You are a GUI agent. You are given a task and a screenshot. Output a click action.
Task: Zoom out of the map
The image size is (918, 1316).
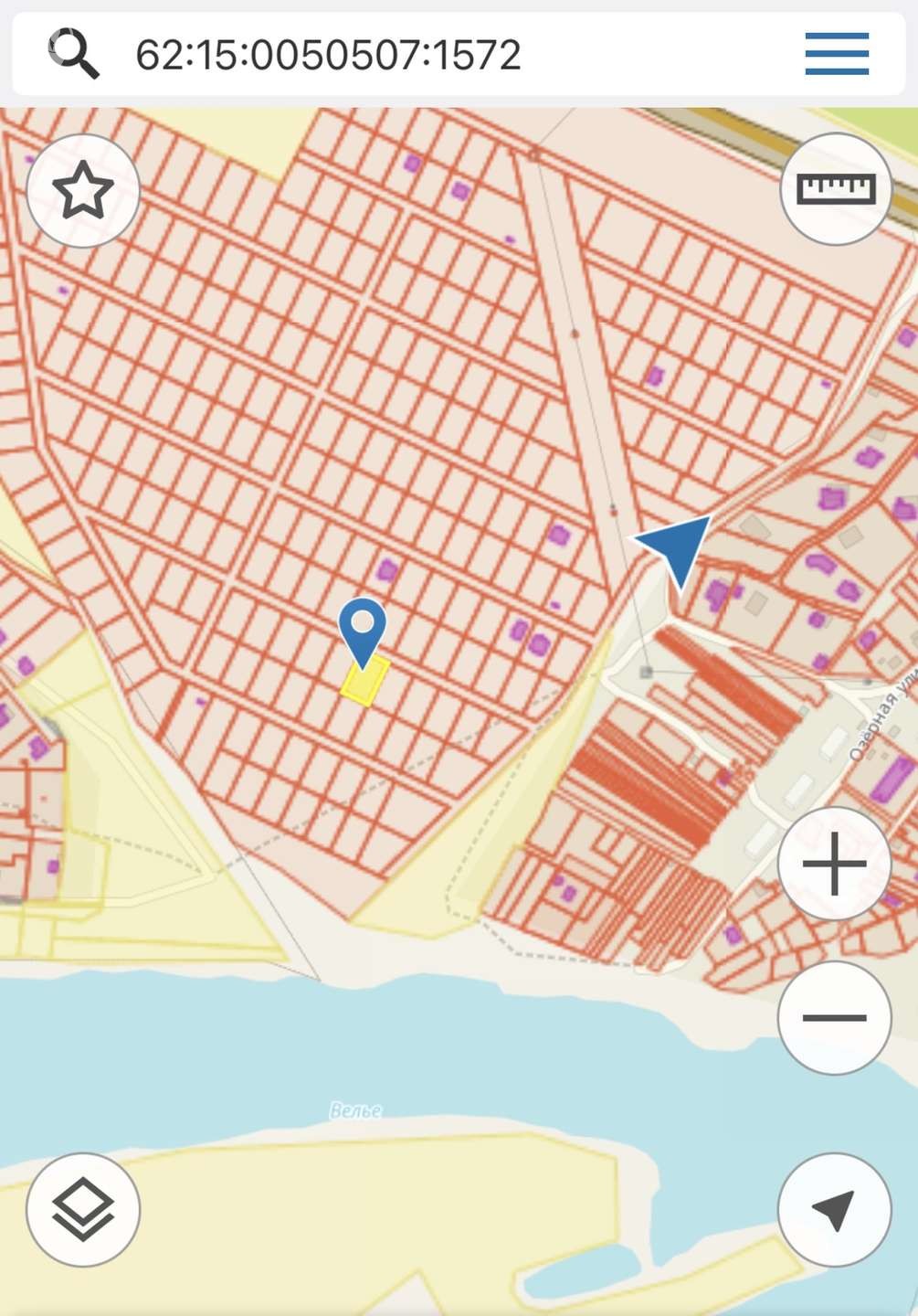tap(834, 1017)
